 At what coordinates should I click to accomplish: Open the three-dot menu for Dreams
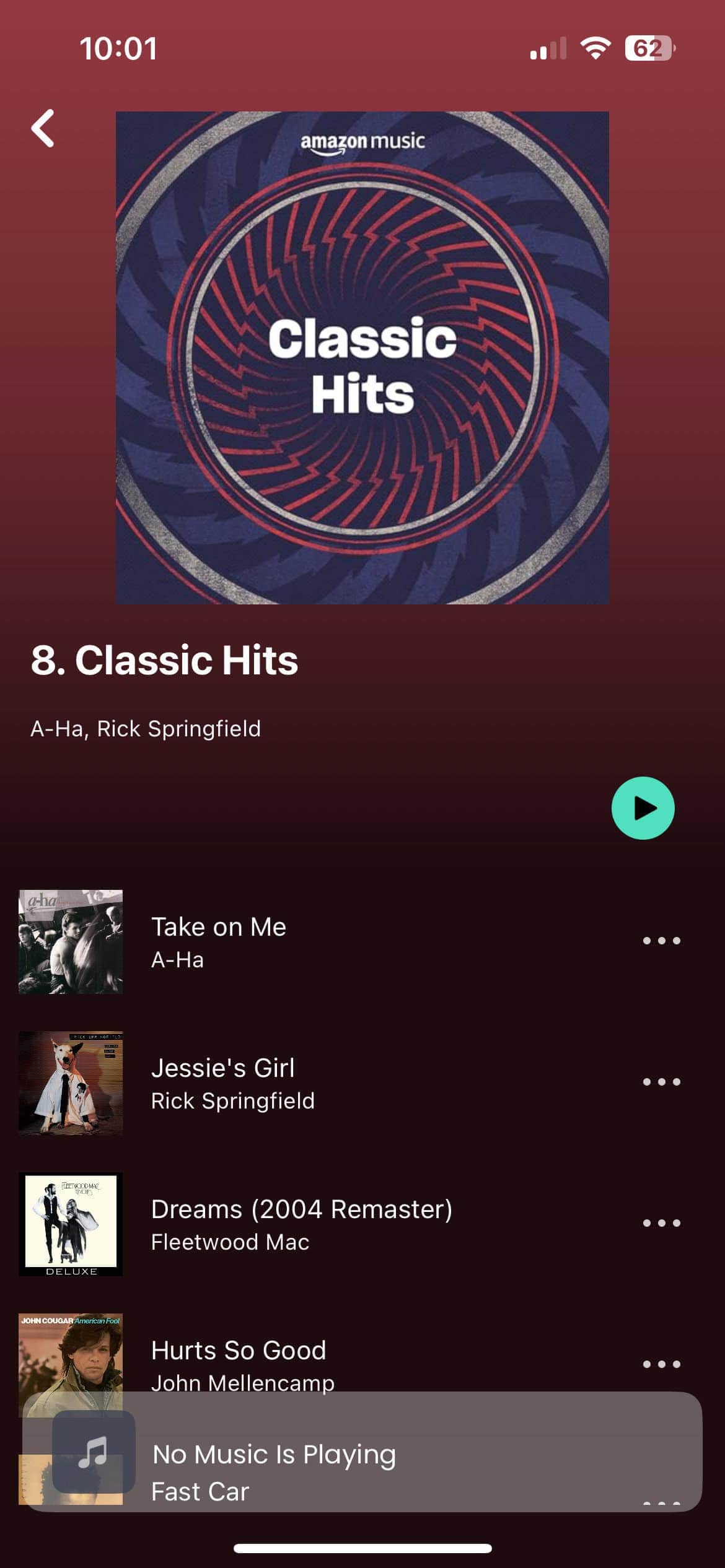coord(661,1224)
